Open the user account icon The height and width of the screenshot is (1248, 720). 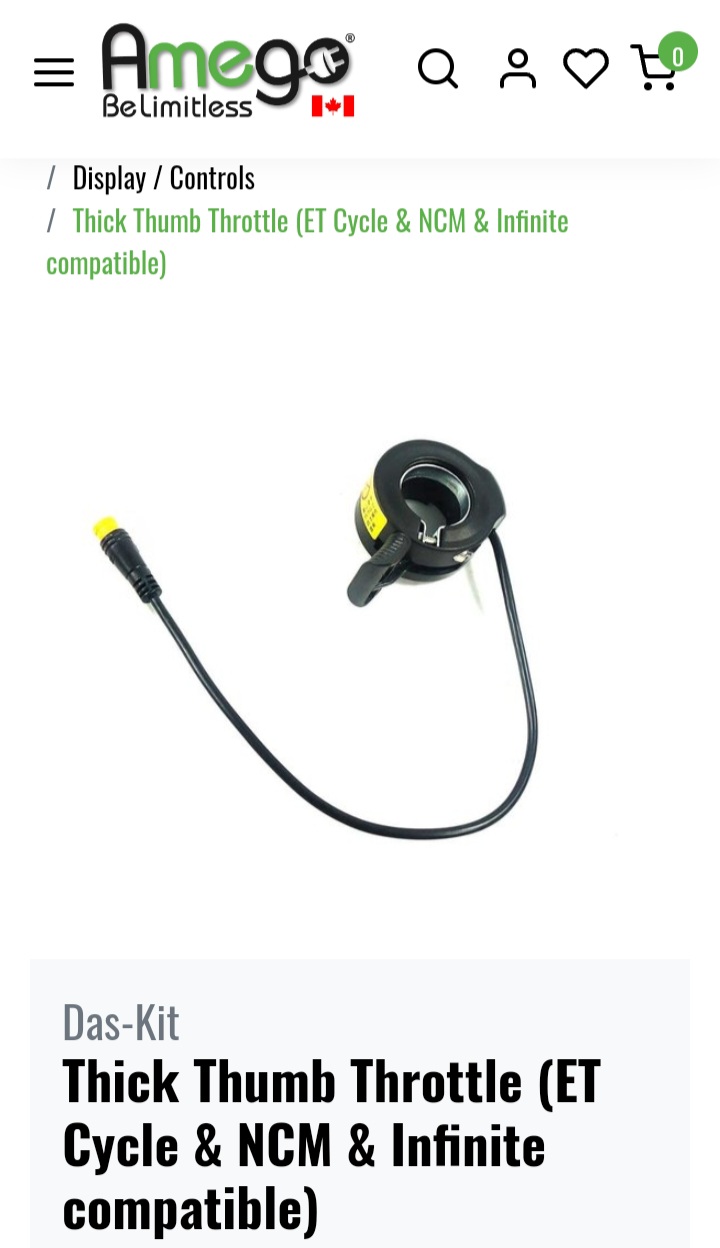(x=517, y=69)
